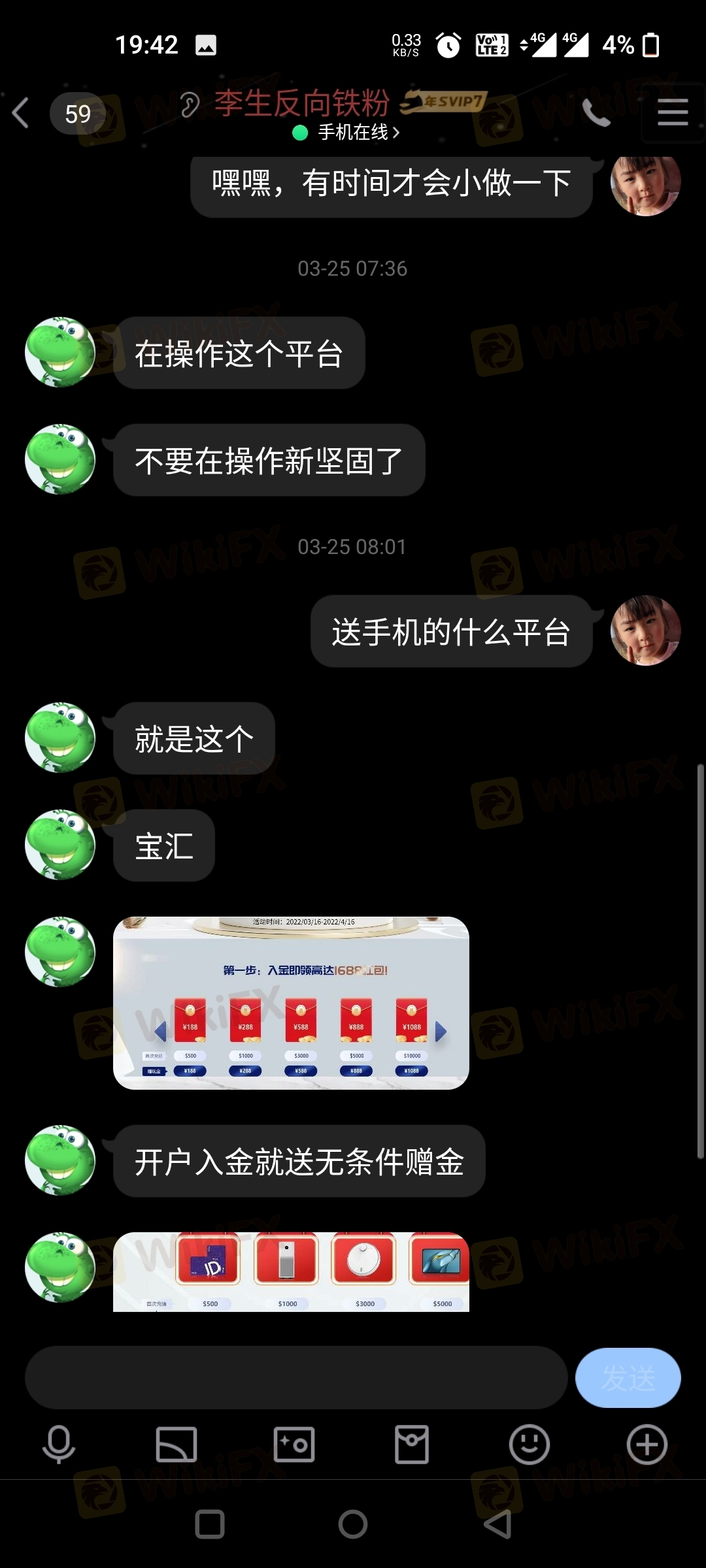Send a red packet

[412, 1444]
